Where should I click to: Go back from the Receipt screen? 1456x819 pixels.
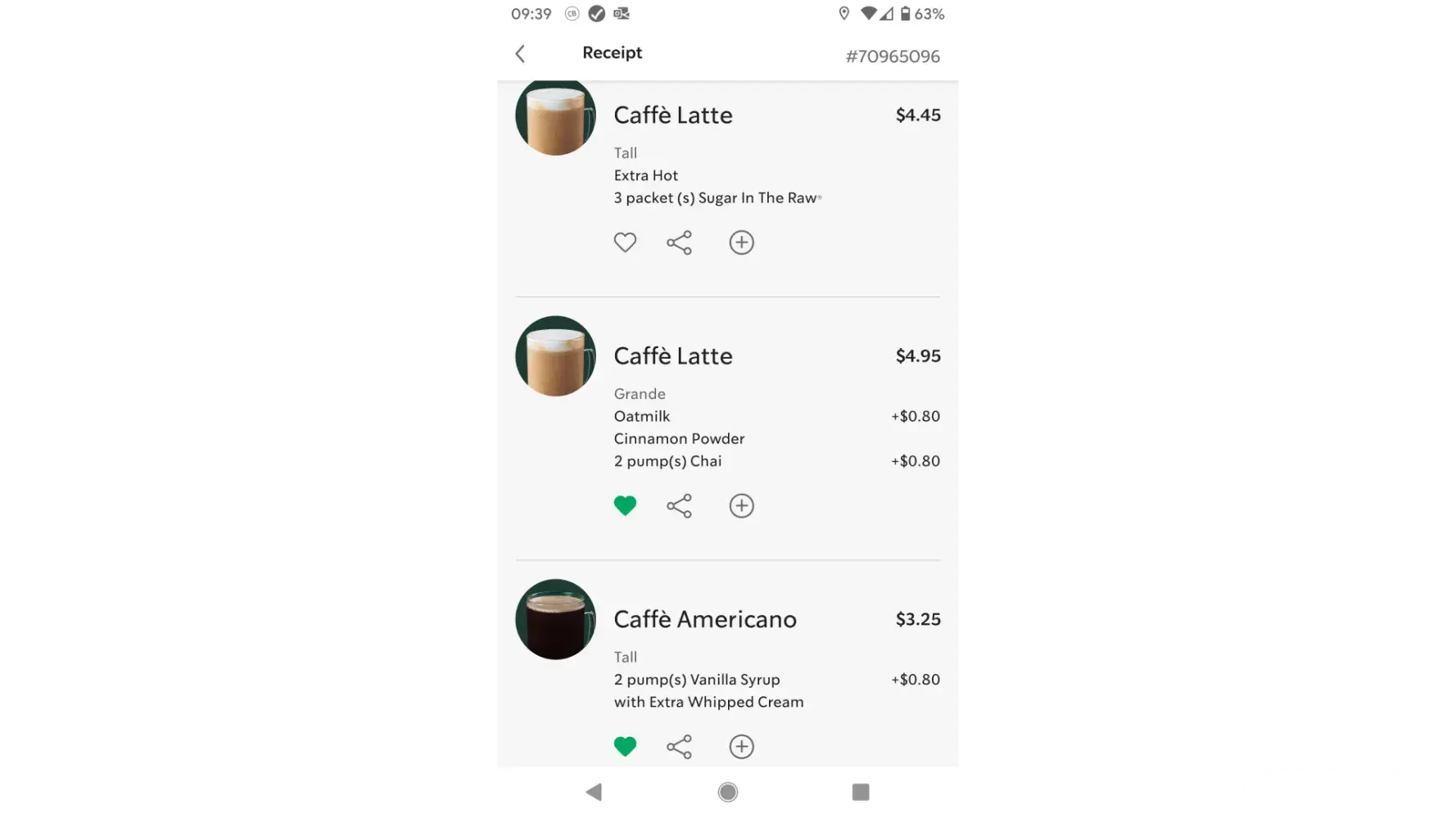click(x=520, y=54)
